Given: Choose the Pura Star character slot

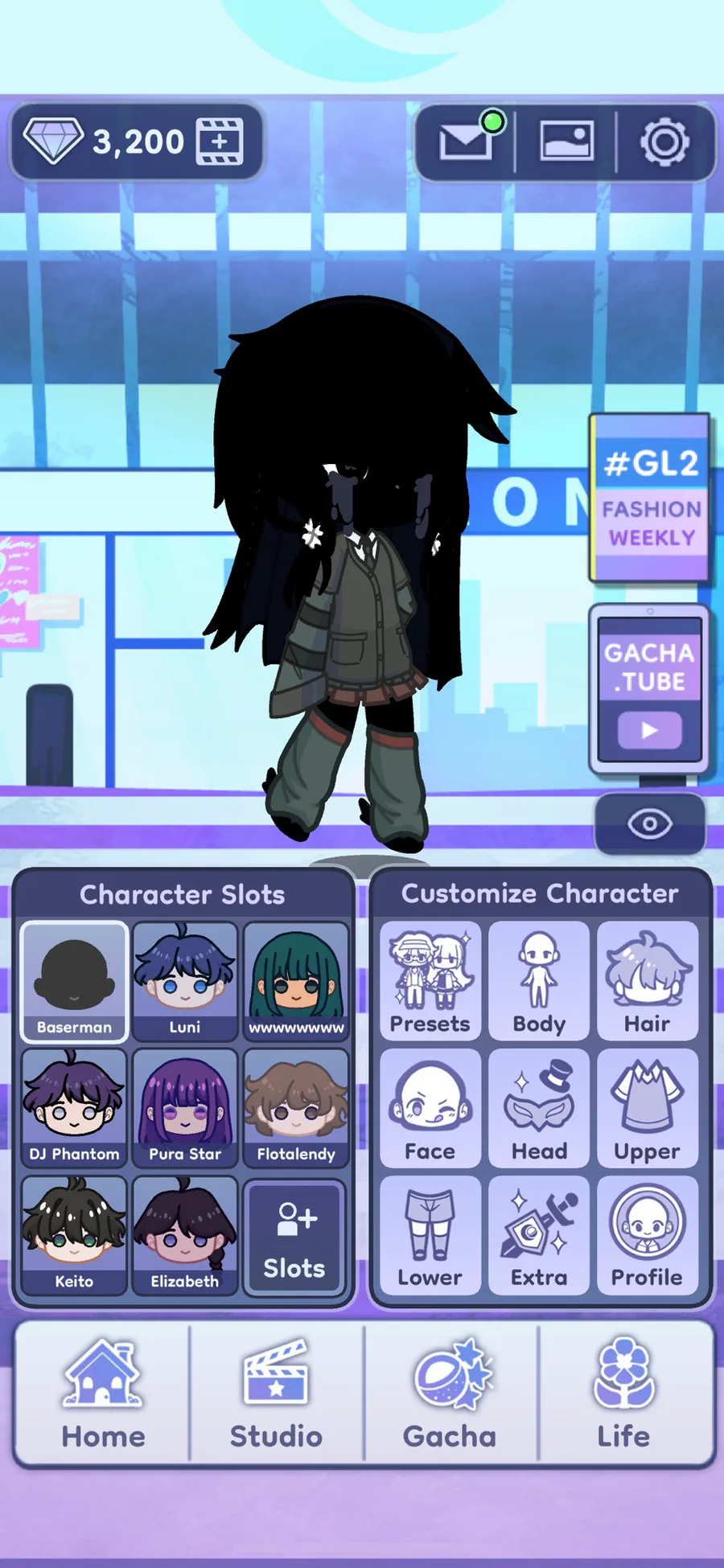Looking at the screenshot, I should [x=185, y=1108].
